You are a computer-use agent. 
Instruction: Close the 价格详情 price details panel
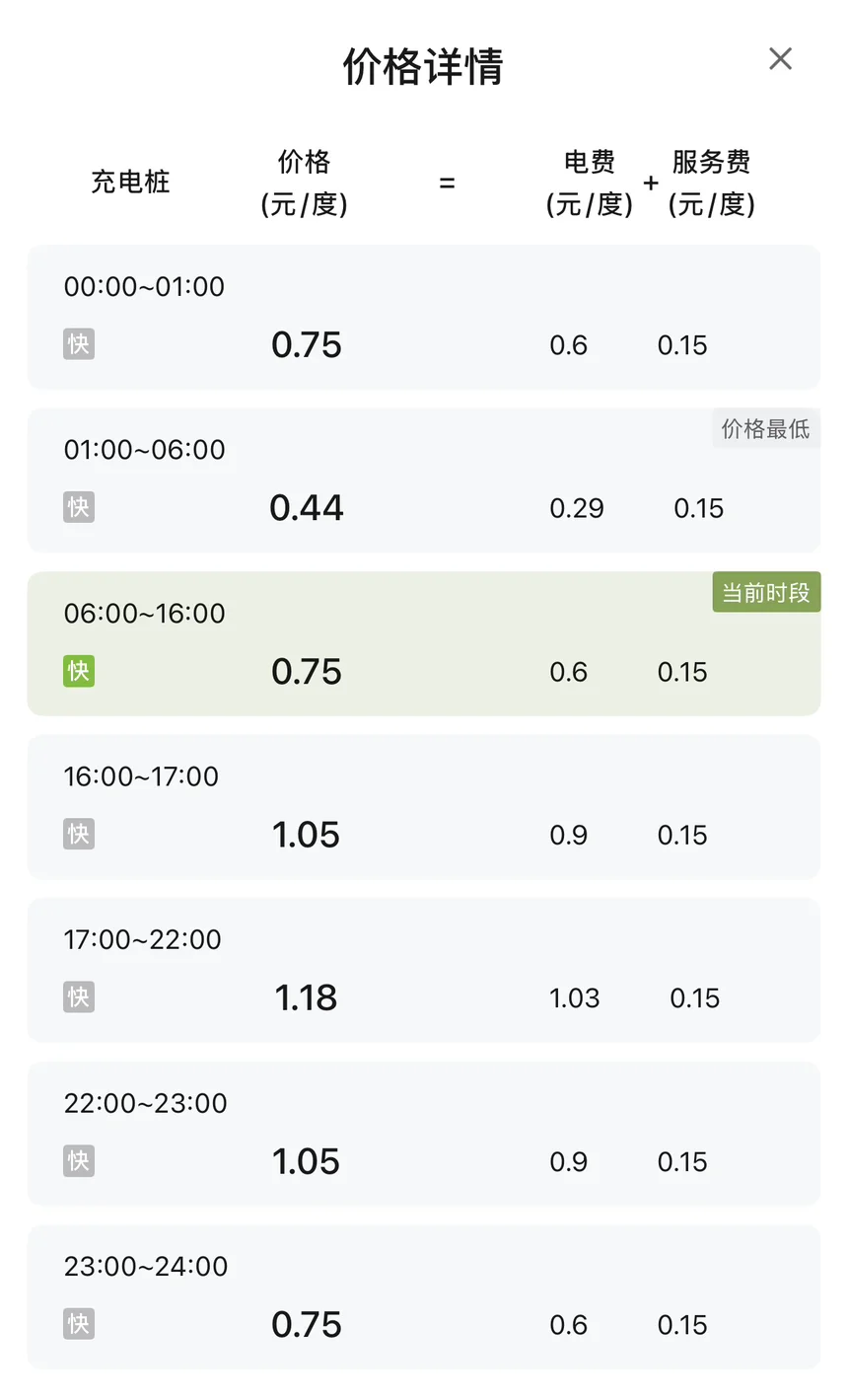pyautogui.click(x=780, y=59)
